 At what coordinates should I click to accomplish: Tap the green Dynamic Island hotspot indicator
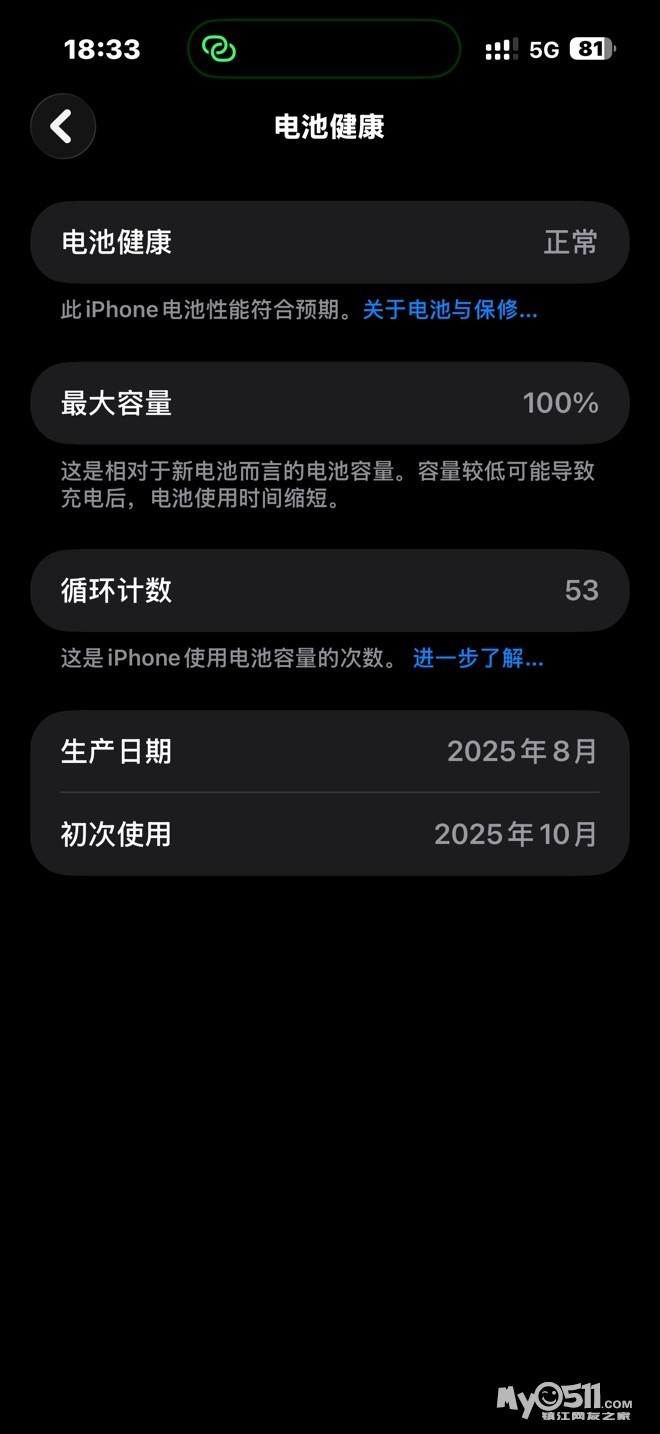point(219,49)
